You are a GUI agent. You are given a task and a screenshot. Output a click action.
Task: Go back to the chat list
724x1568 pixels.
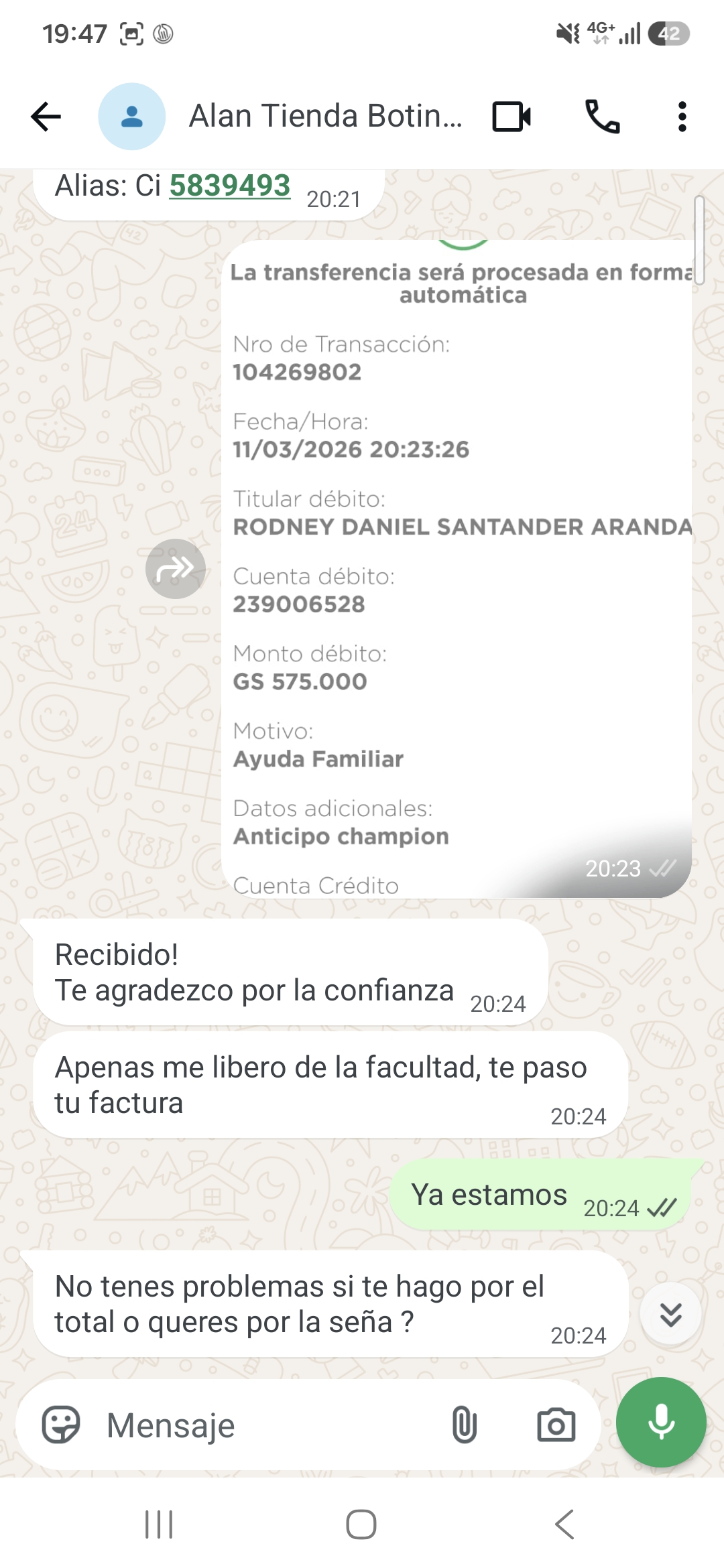46,117
